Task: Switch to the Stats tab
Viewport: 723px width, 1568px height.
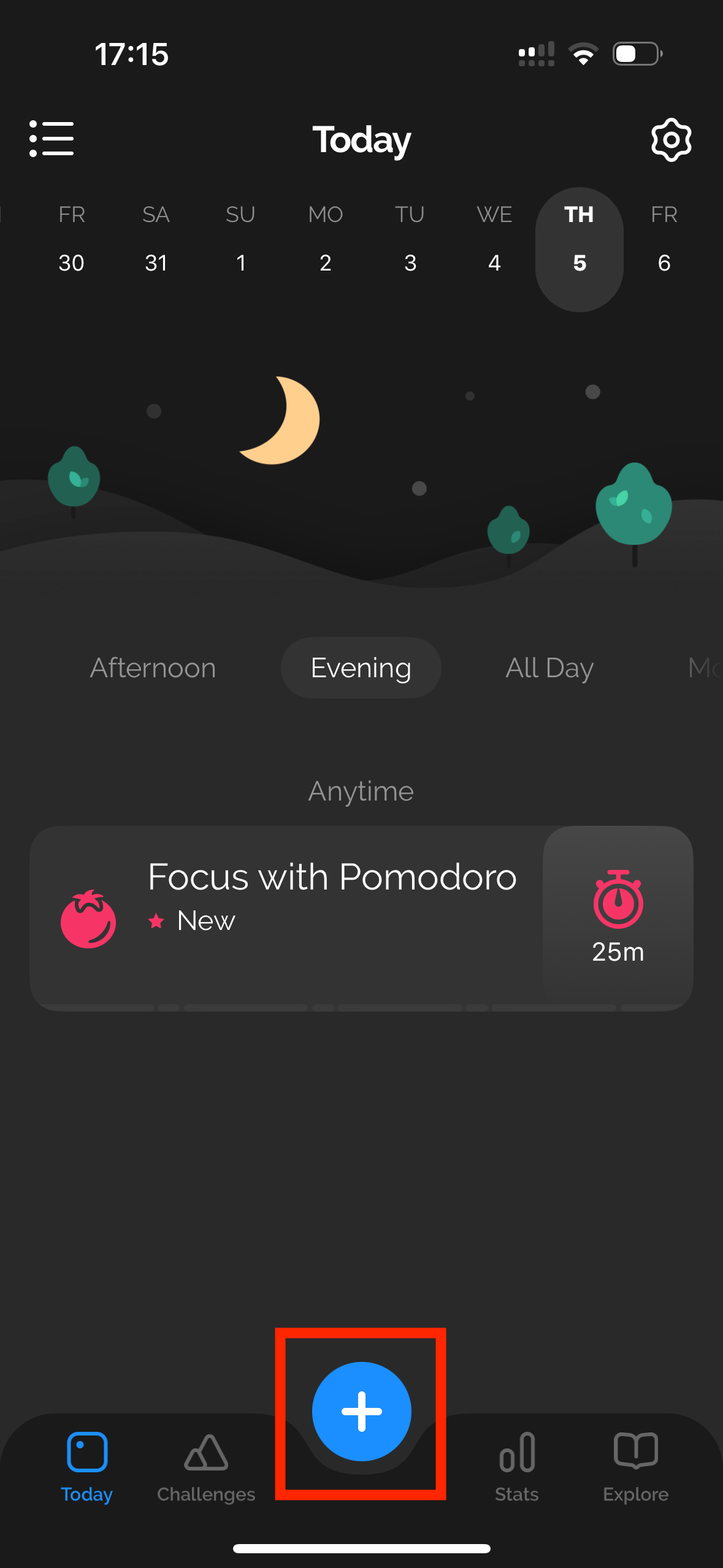Action: pyautogui.click(x=517, y=1467)
